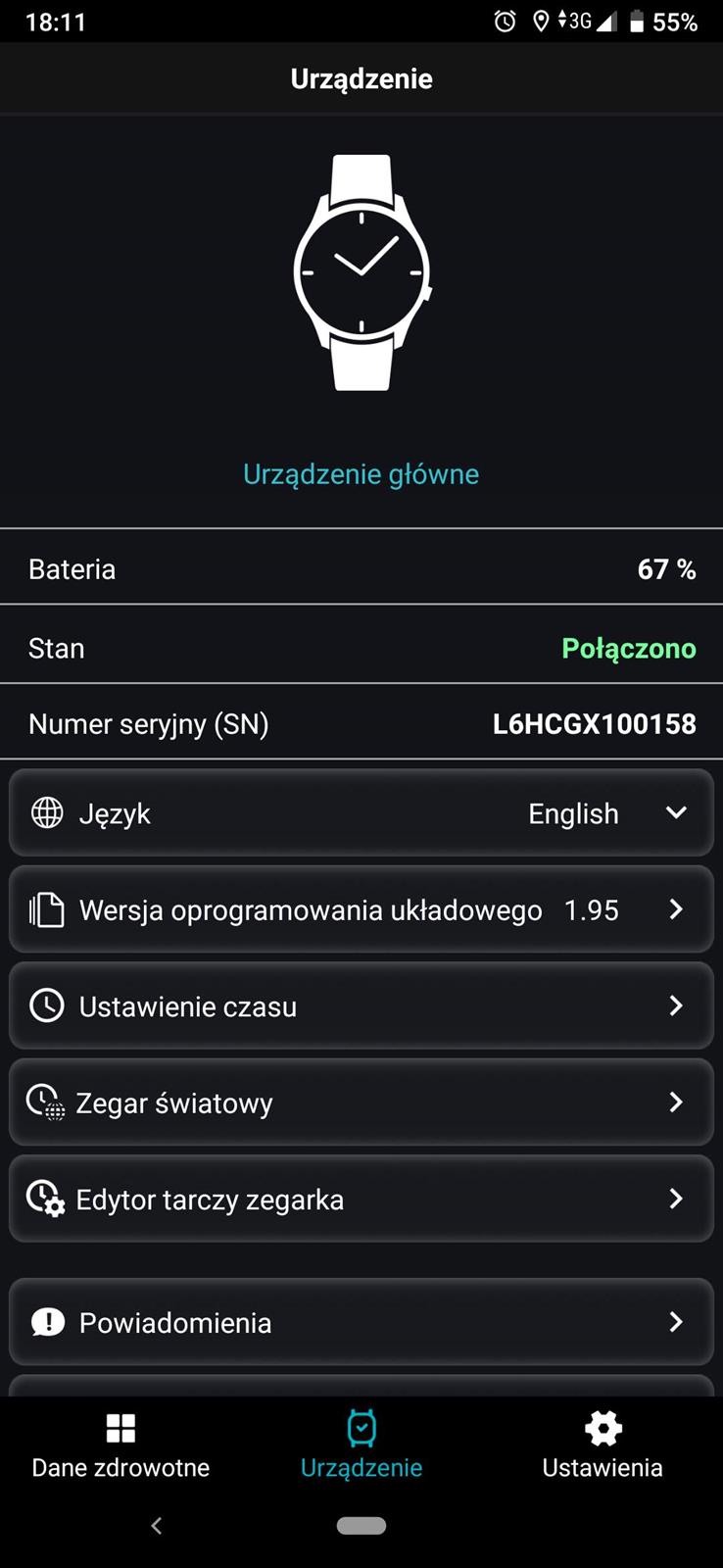Open Wersja oprogramowania układowego row
The image size is (723, 1568).
coord(361,910)
